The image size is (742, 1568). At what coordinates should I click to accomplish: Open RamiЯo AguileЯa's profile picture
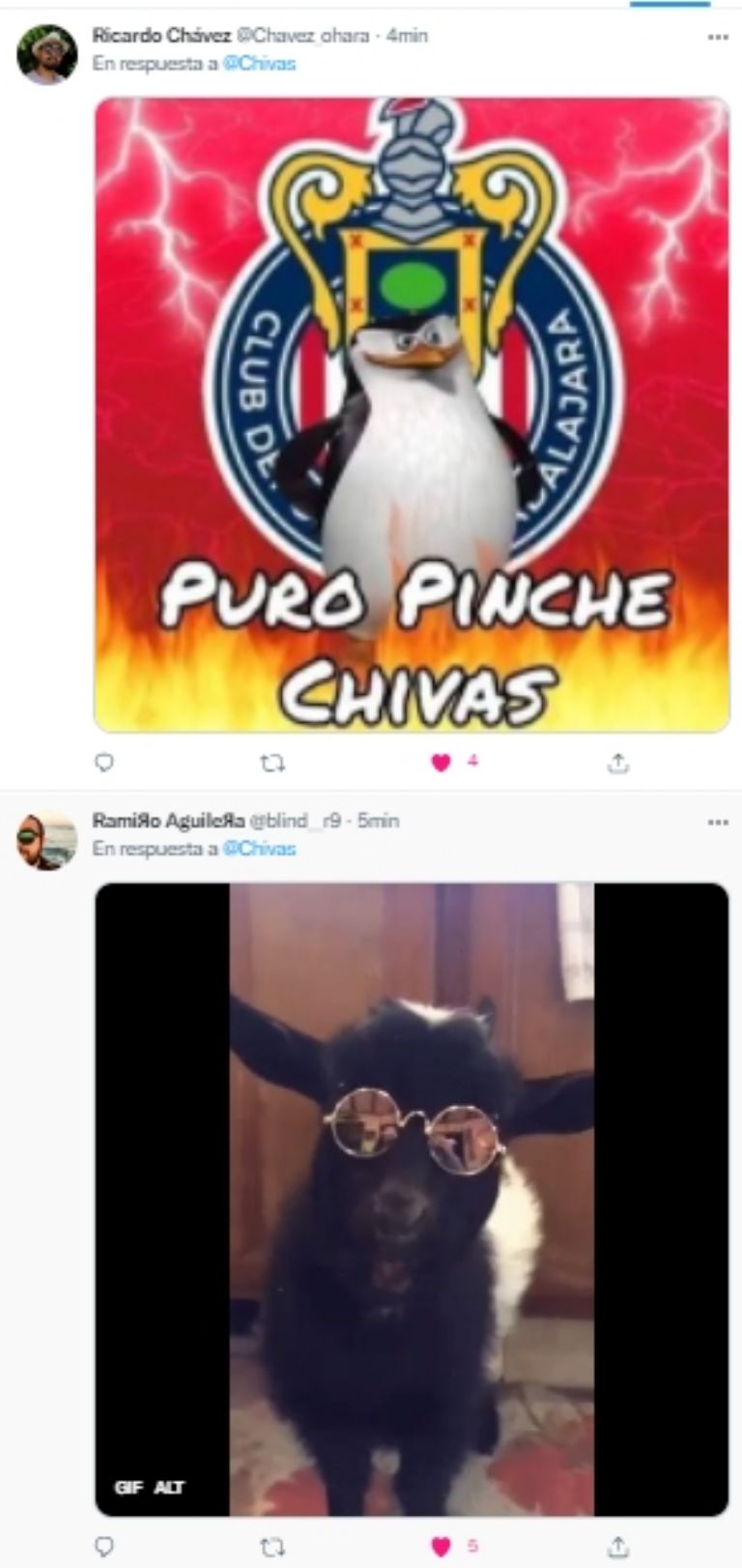click(46, 840)
